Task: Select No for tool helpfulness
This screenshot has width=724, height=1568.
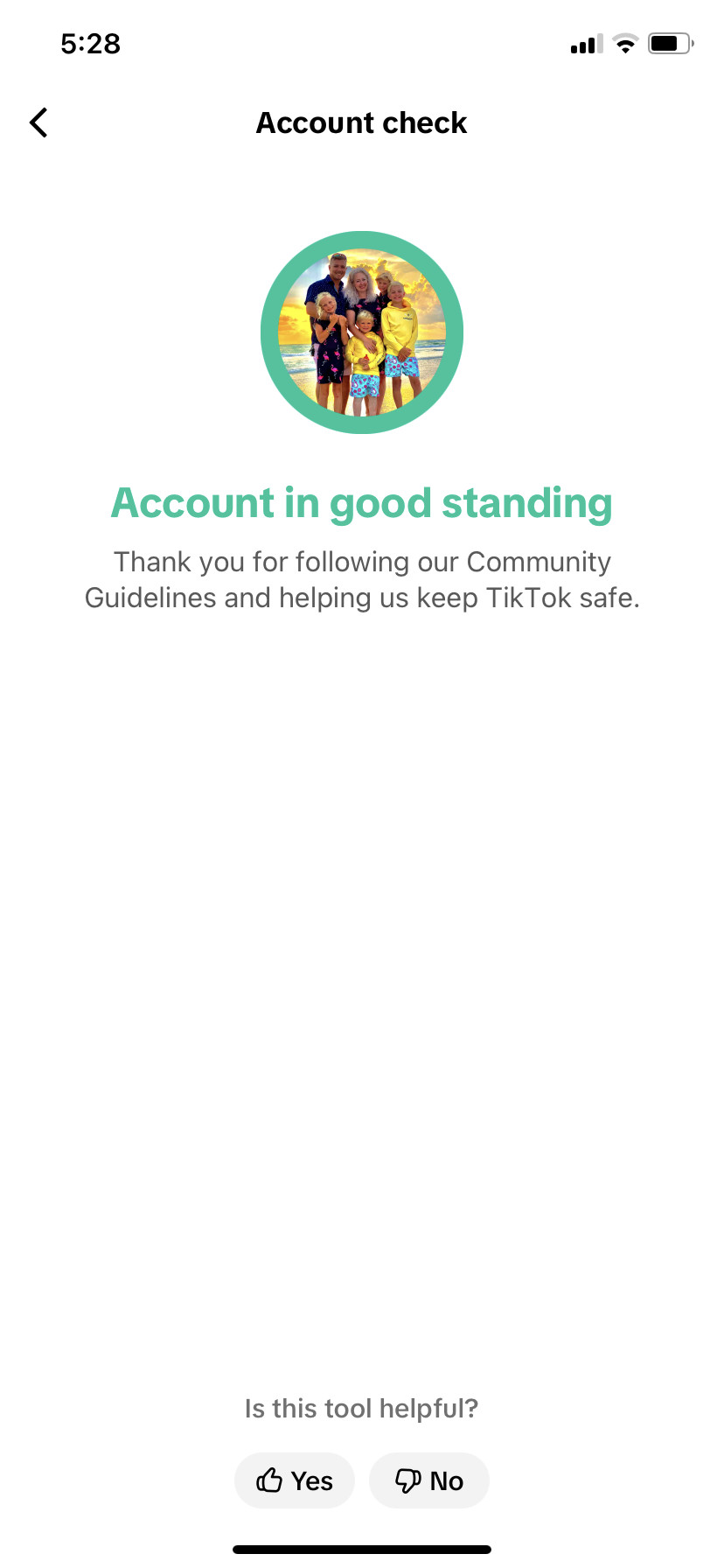Action: point(429,1480)
